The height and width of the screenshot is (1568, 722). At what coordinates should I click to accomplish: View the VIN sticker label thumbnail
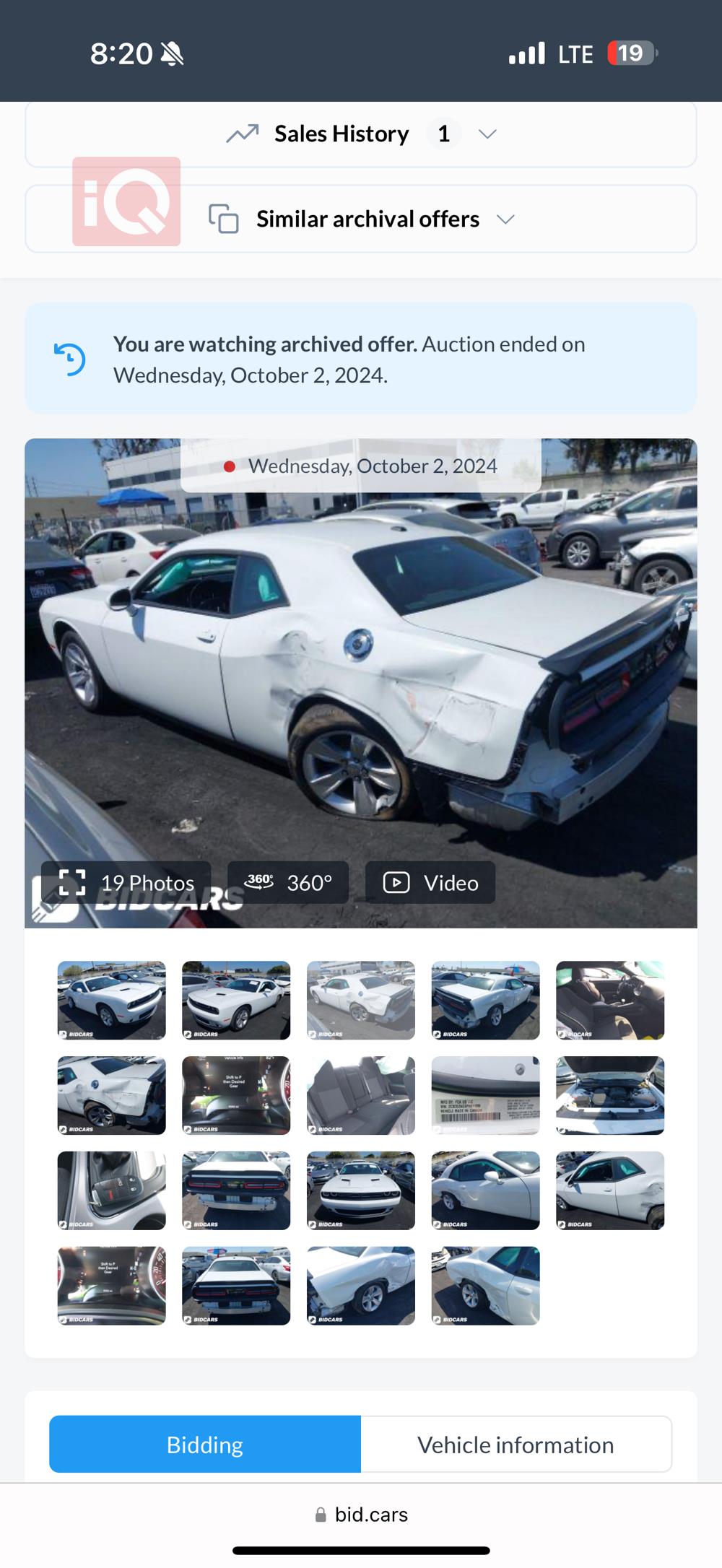coord(485,1095)
